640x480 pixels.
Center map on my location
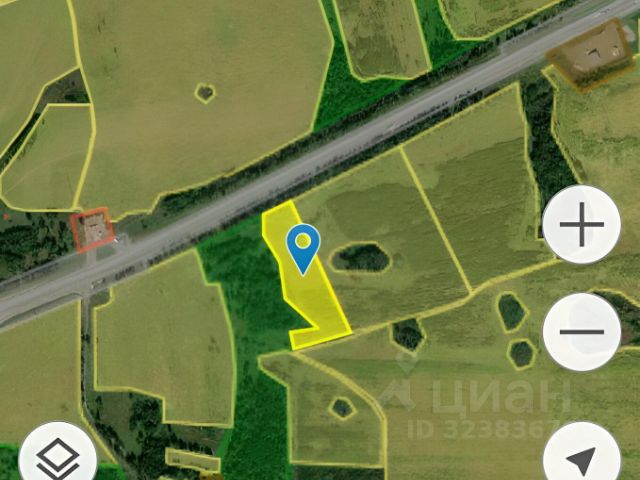(x=582, y=459)
